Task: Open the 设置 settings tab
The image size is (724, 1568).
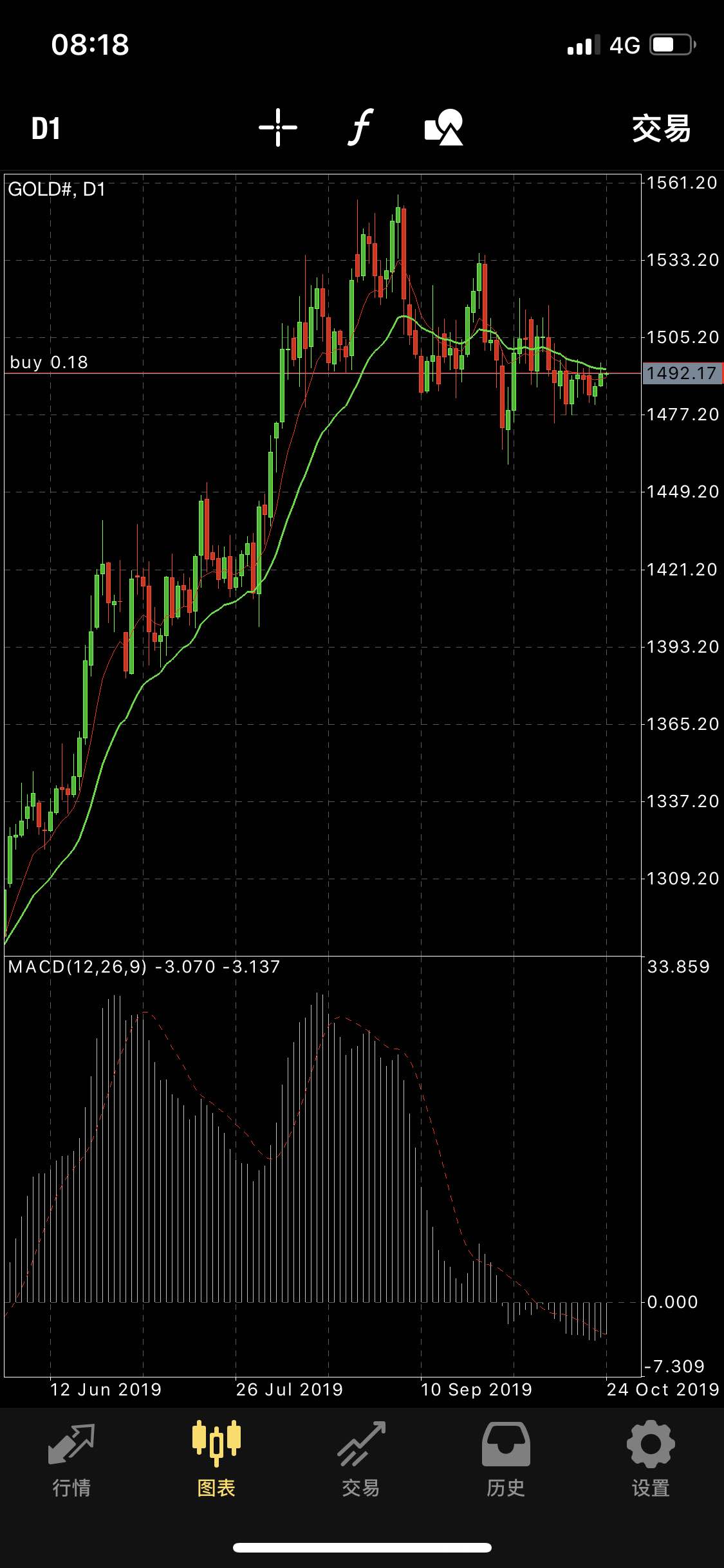Action: pyautogui.click(x=651, y=1459)
